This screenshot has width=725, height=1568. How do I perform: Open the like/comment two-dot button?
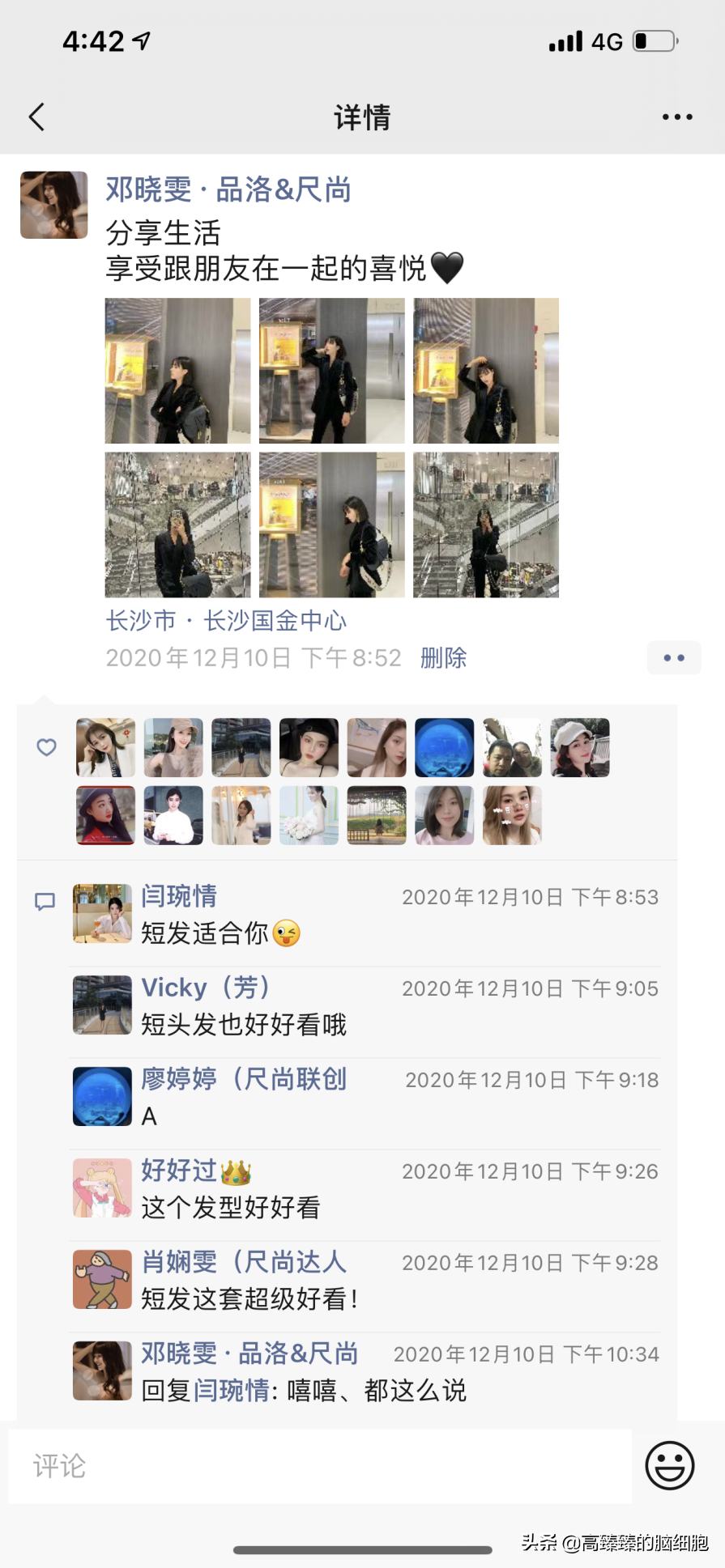click(674, 658)
